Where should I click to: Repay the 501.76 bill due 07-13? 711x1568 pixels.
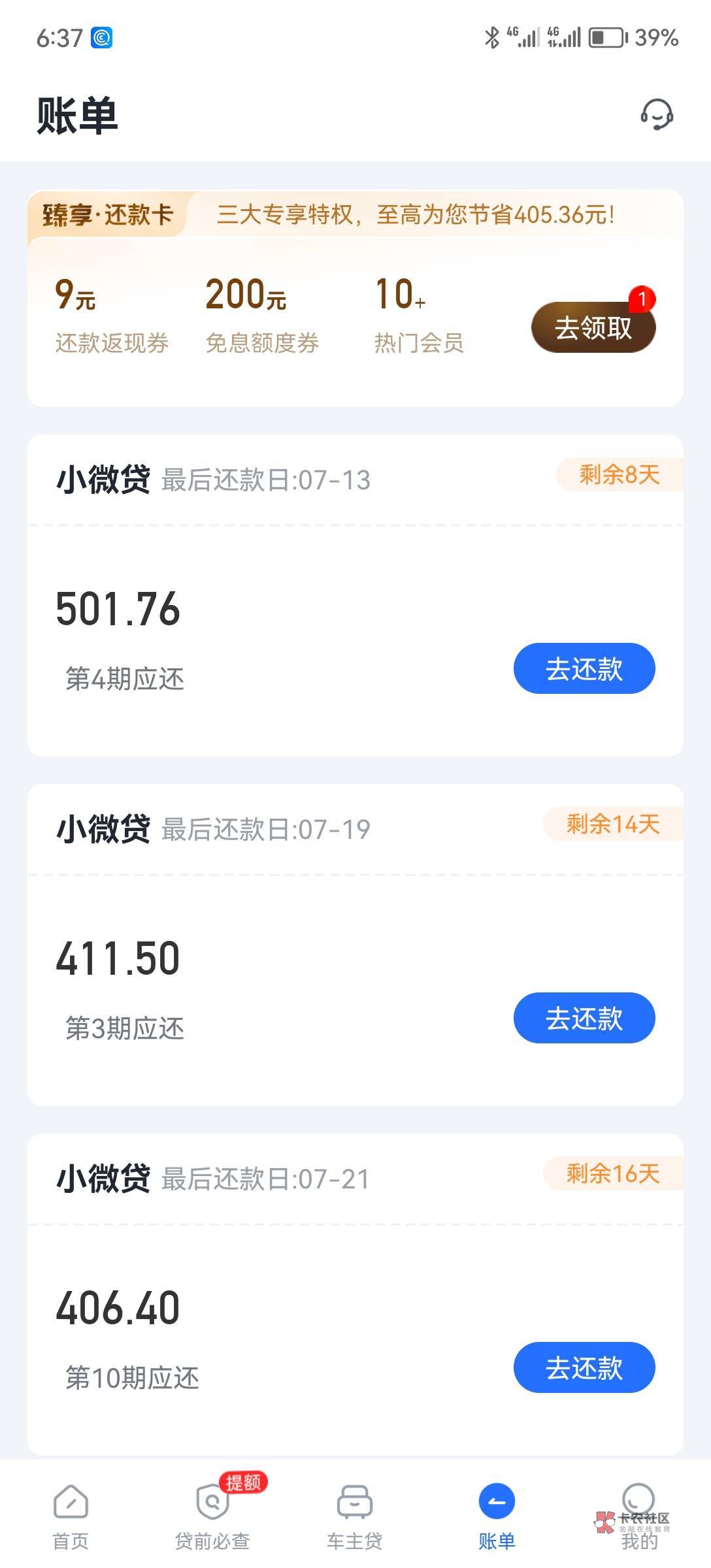click(584, 668)
